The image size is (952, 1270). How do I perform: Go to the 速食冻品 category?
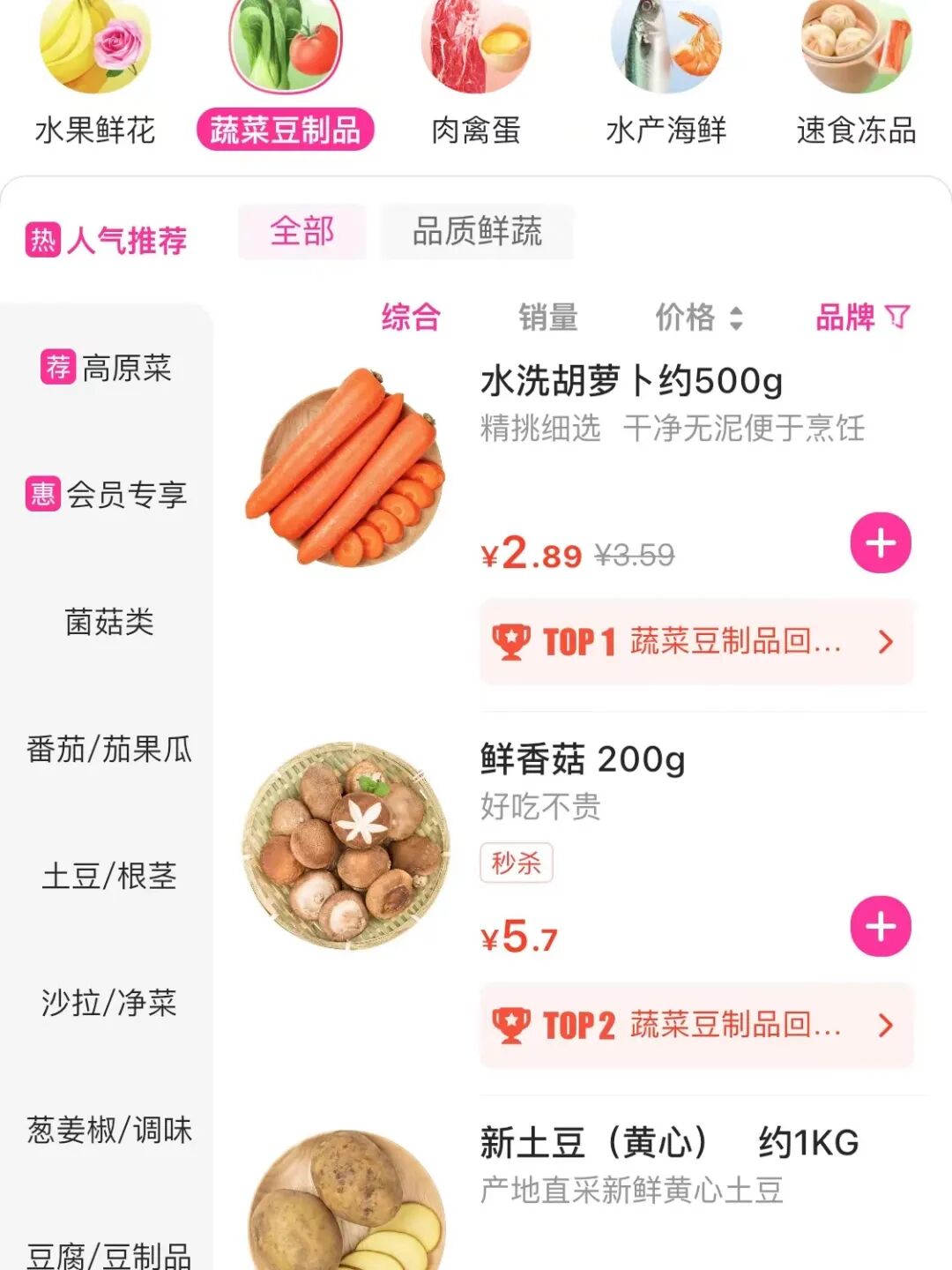[857, 75]
